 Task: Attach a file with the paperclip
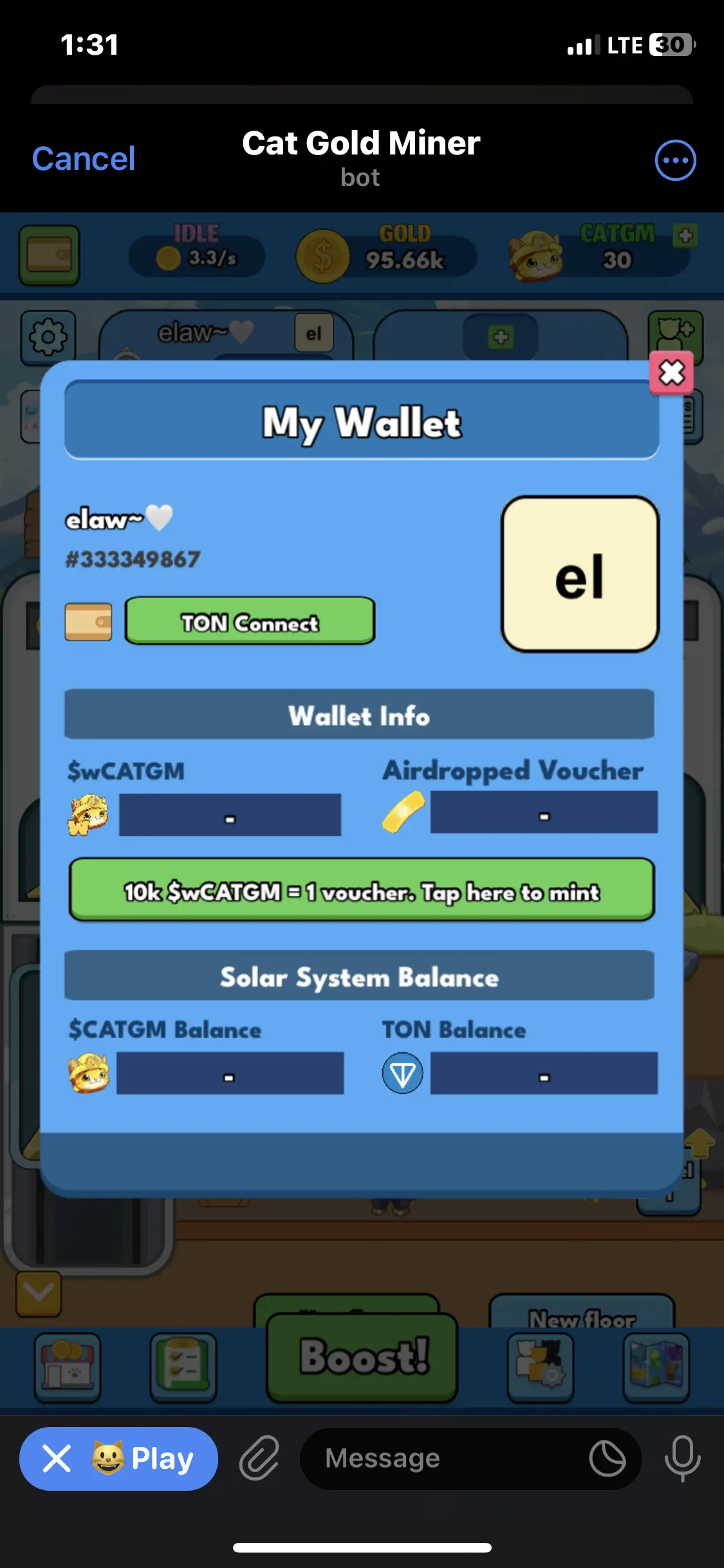tap(259, 1458)
